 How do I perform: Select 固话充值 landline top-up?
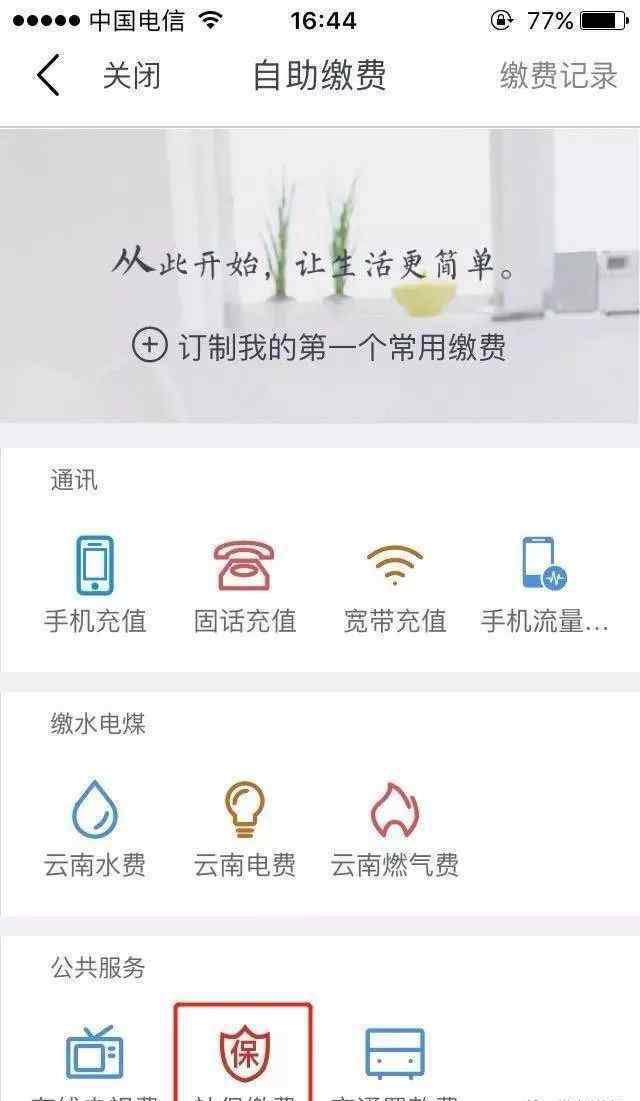(244, 585)
